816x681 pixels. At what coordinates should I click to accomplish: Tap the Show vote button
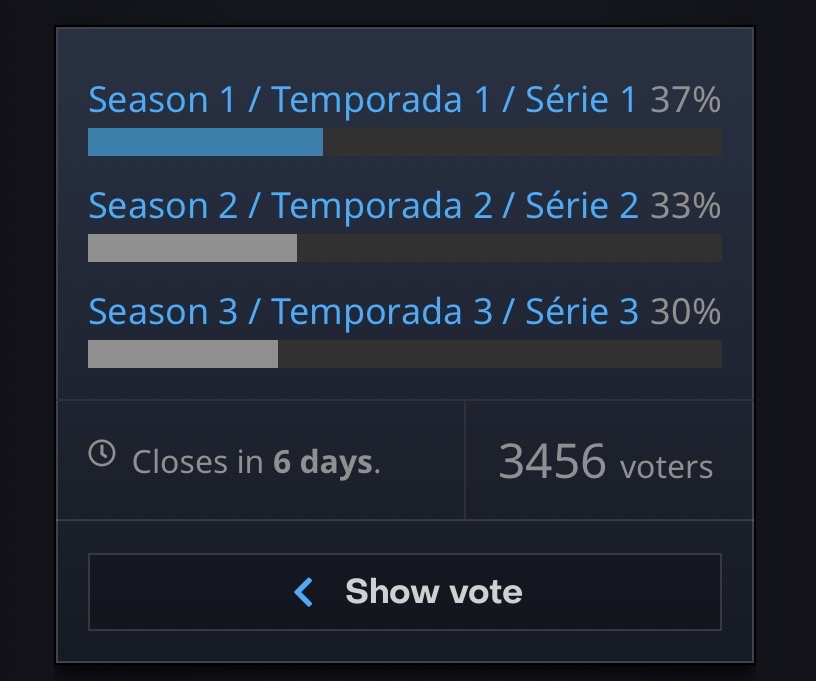tap(405, 592)
